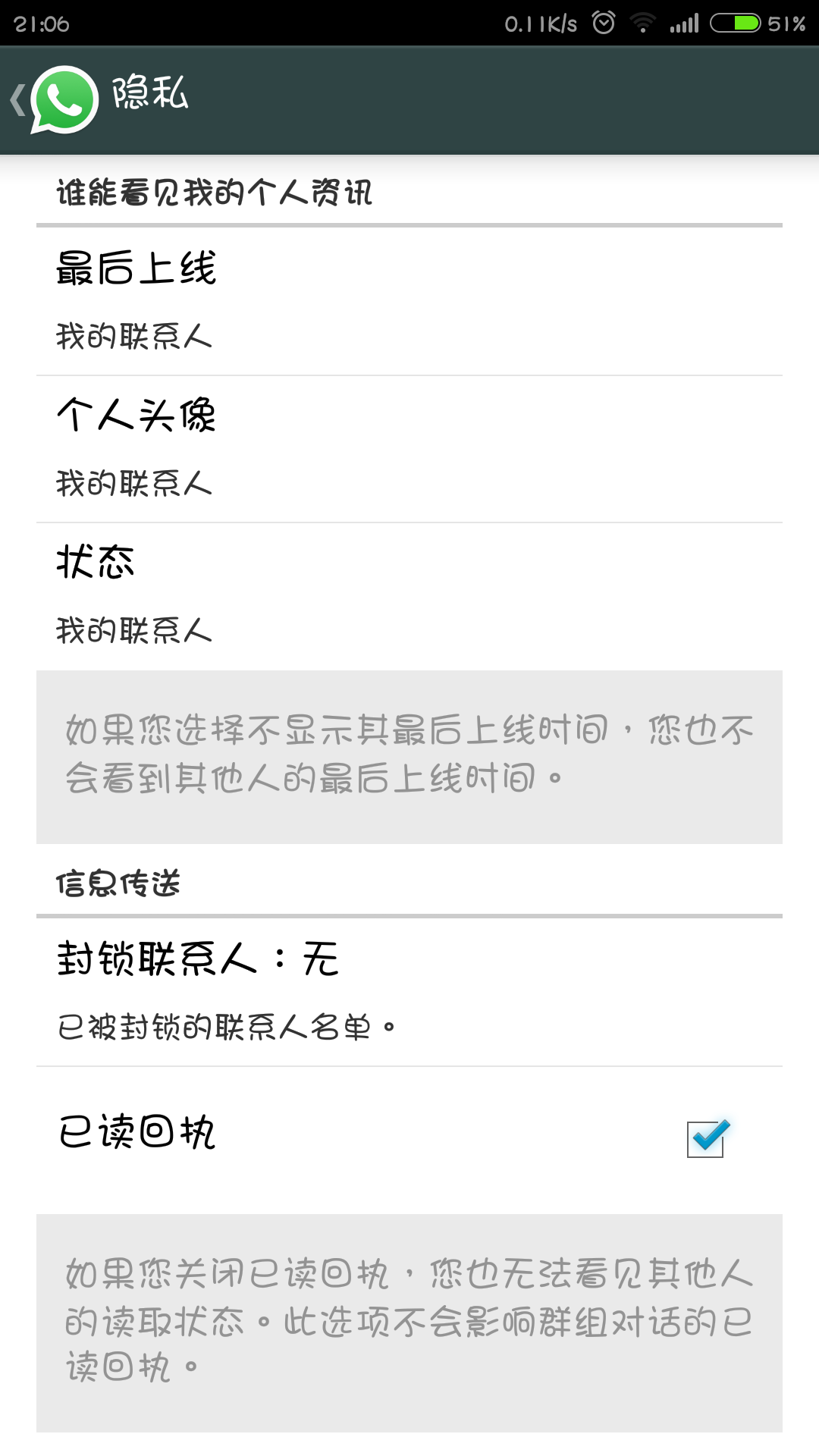Image resolution: width=819 pixels, height=1456 pixels.
Task: Tap 我的联系人 under 最后上线
Action: (134, 334)
